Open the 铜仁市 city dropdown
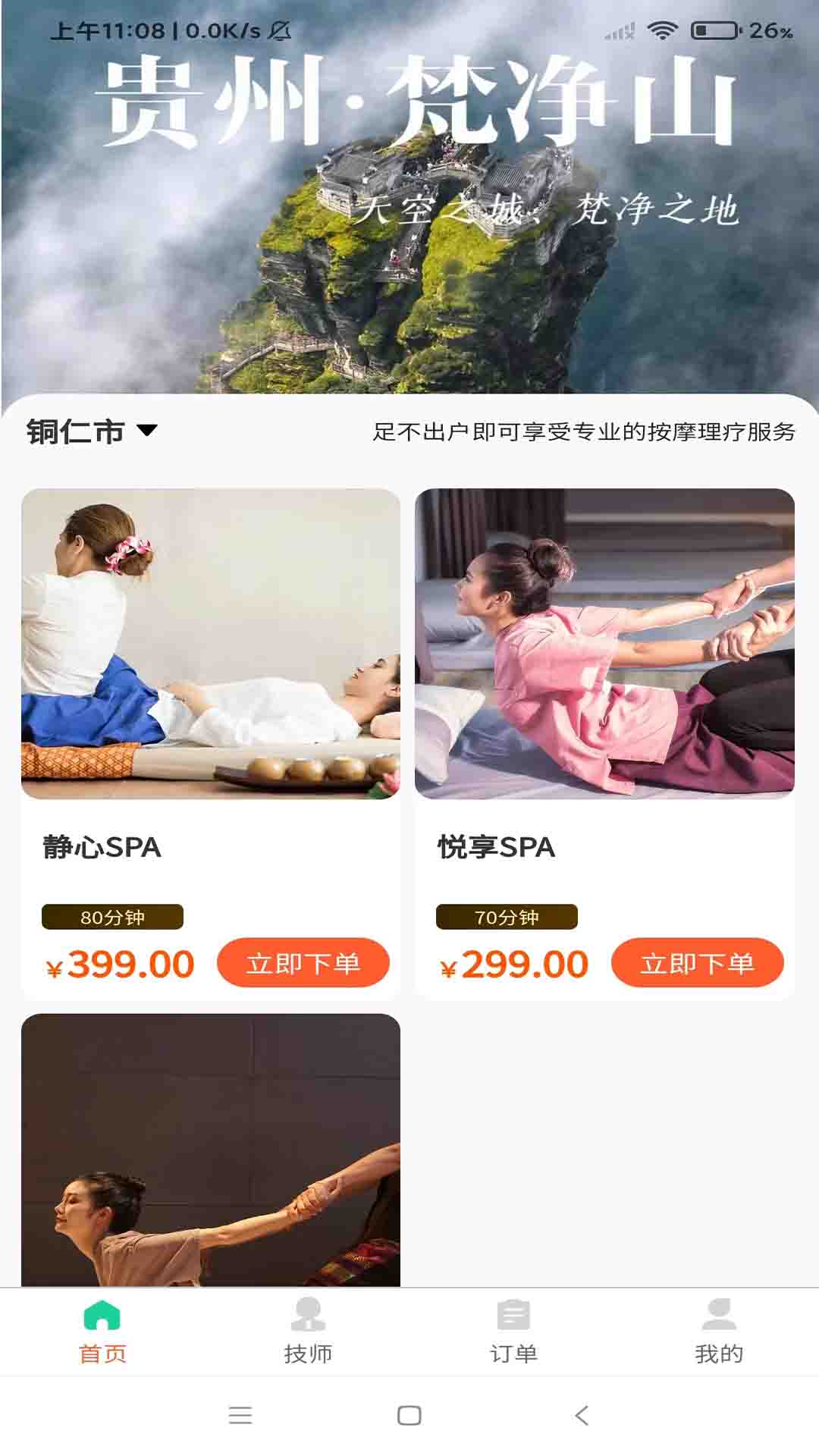The width and height of the screenshot is (819, 1456). pos(91,431)
